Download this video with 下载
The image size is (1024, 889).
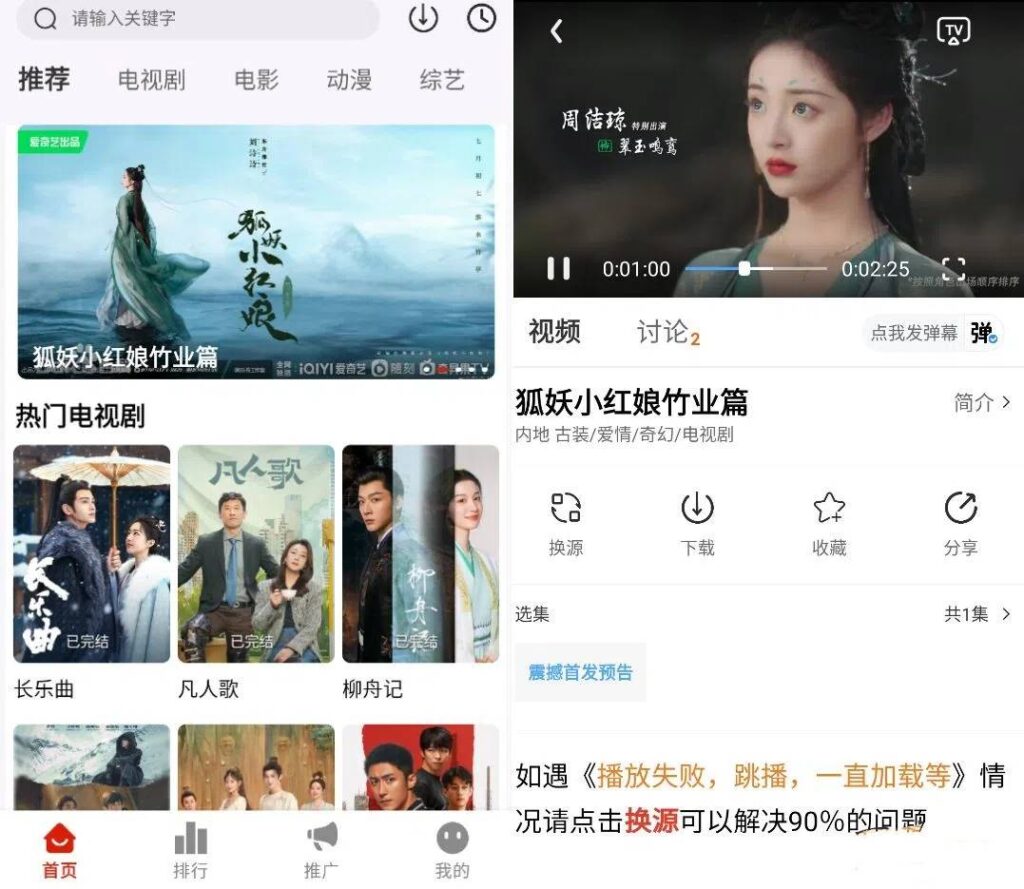click(x=697, y=523)
